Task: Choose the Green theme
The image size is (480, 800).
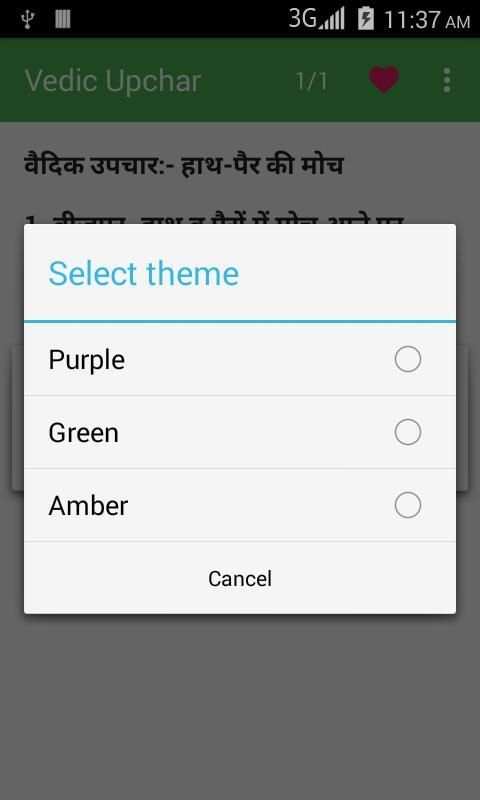Action: coord(240,432)
